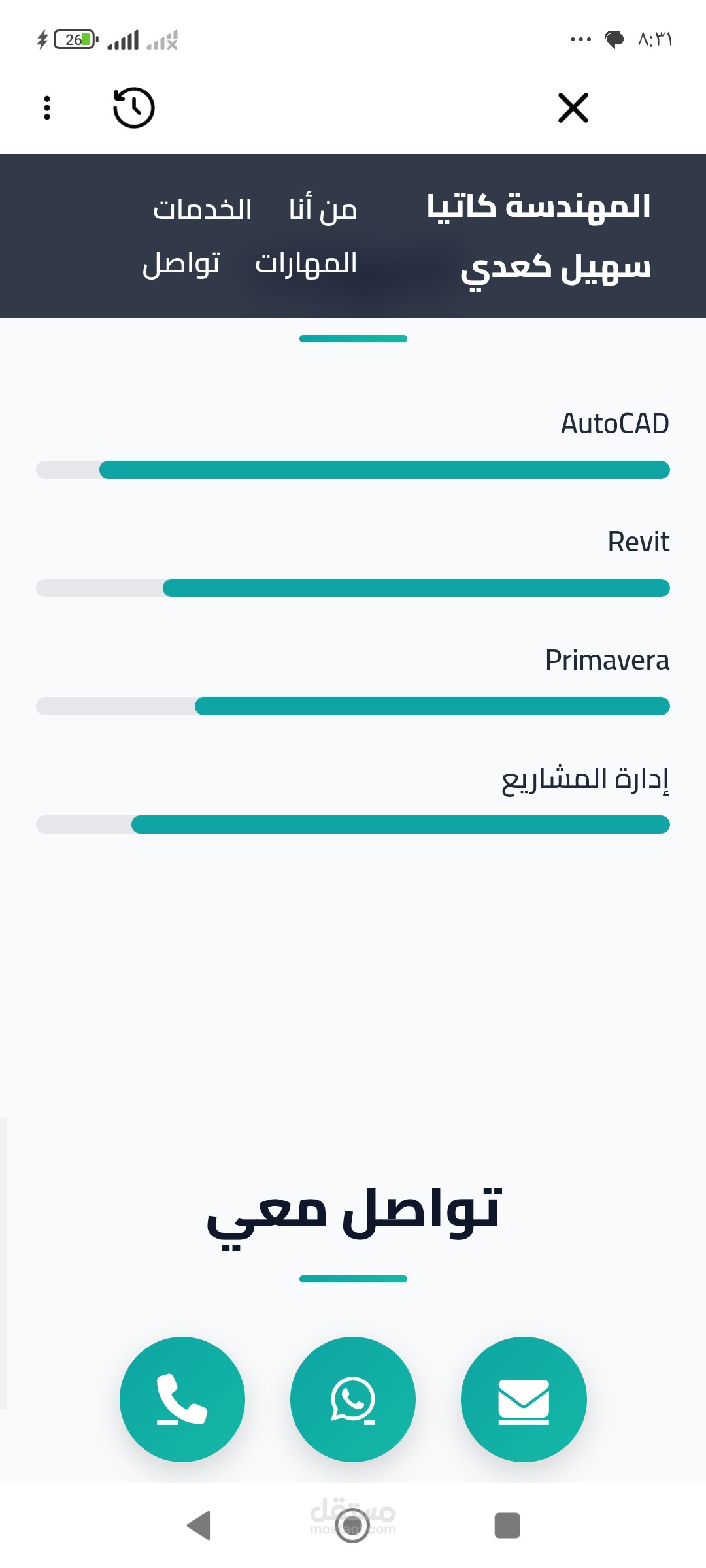Go back with the system back button
Viewport: 706px width, 1568px height.
click(199, 1526)
